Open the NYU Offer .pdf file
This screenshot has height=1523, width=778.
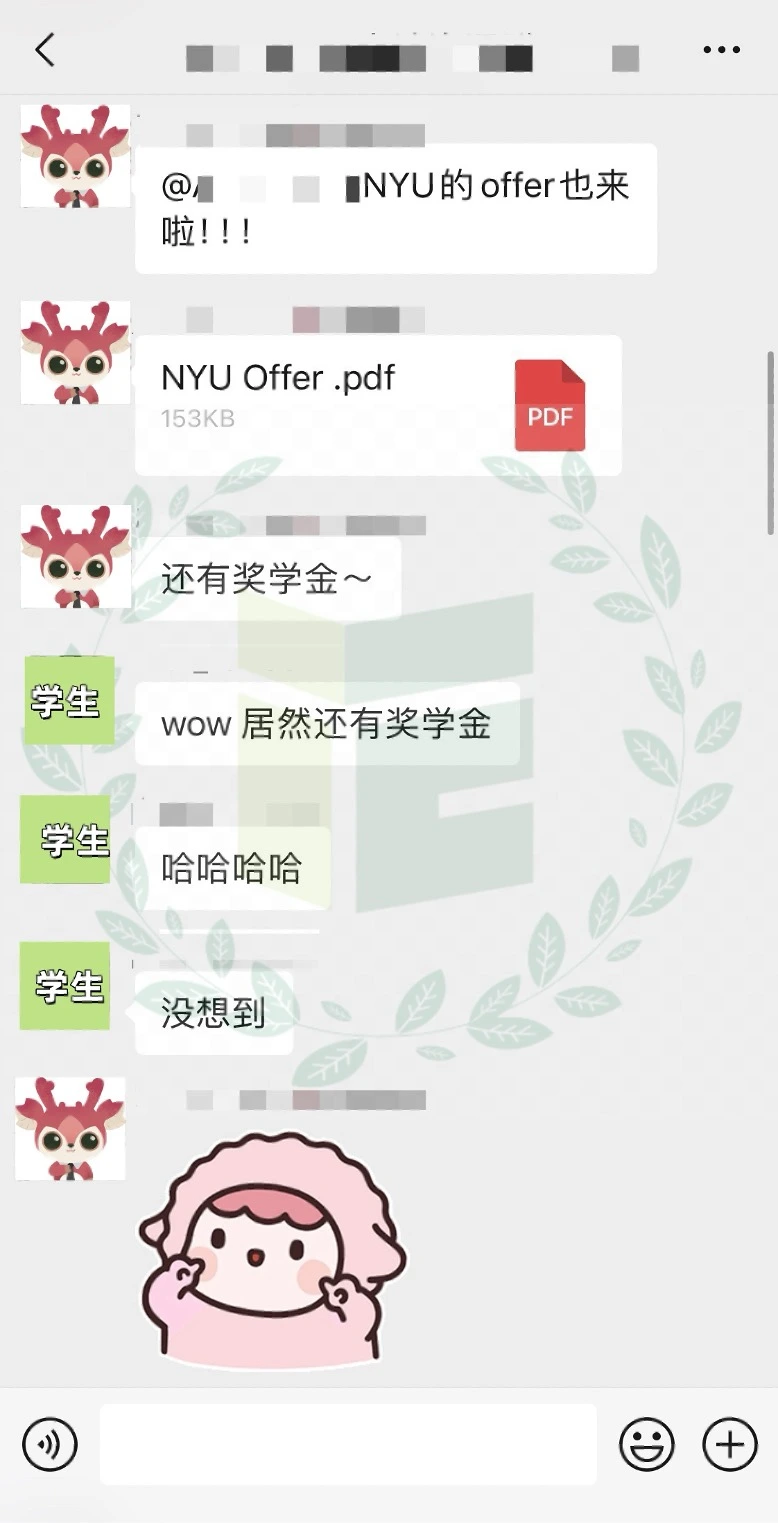coord(378,404)
